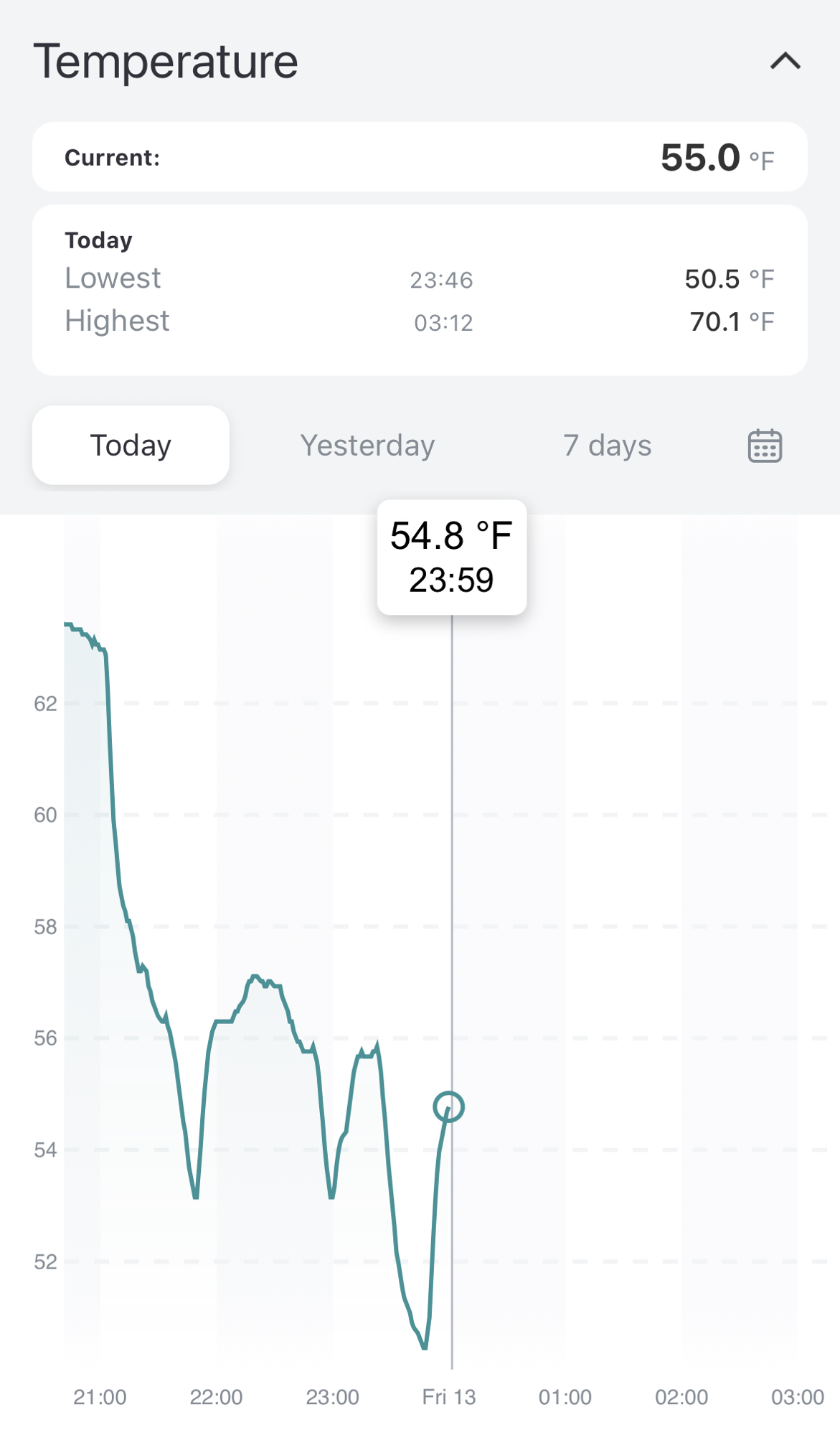Open the calendar date picker

(765, 446)
